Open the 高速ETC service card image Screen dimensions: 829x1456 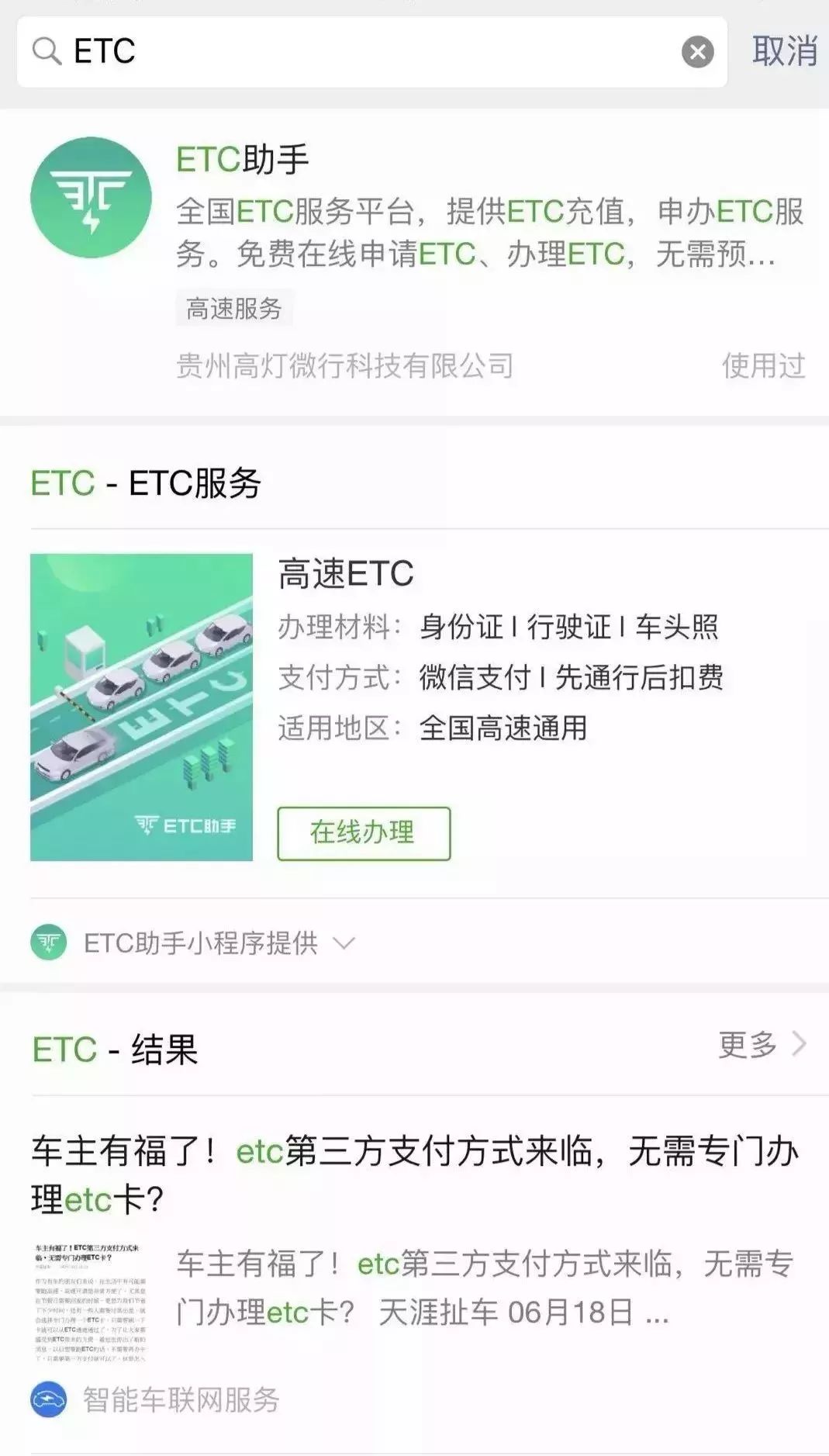(x=141, y=707)
